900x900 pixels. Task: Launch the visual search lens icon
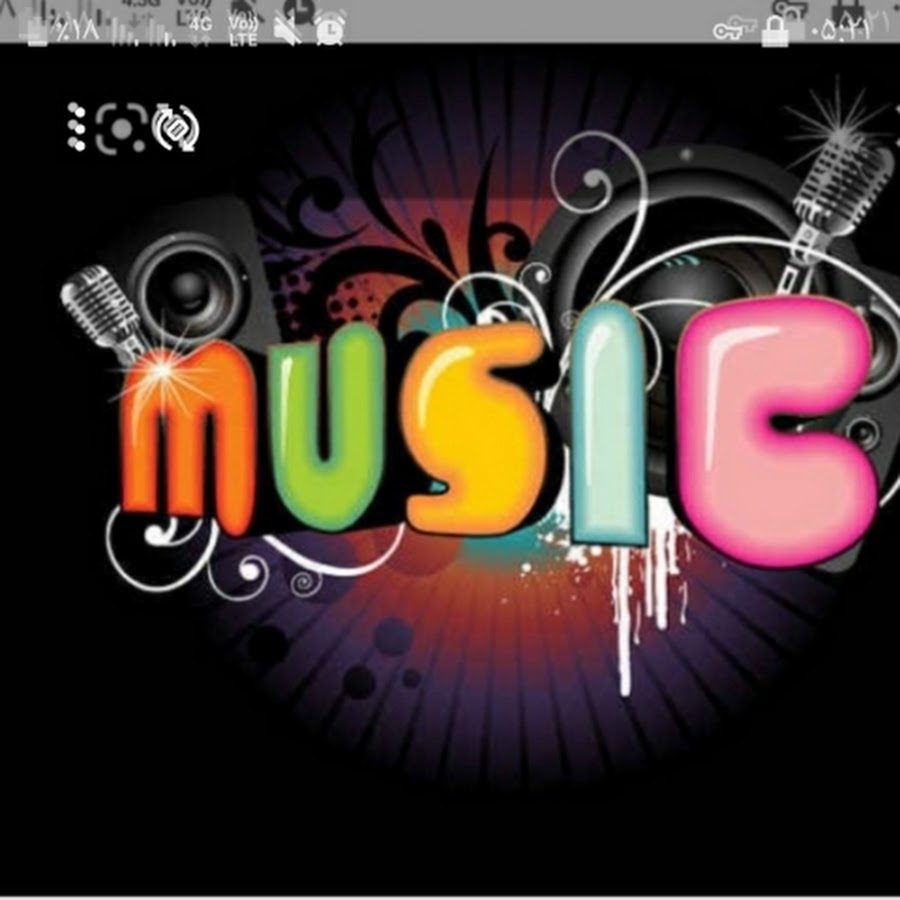[121, 128]
